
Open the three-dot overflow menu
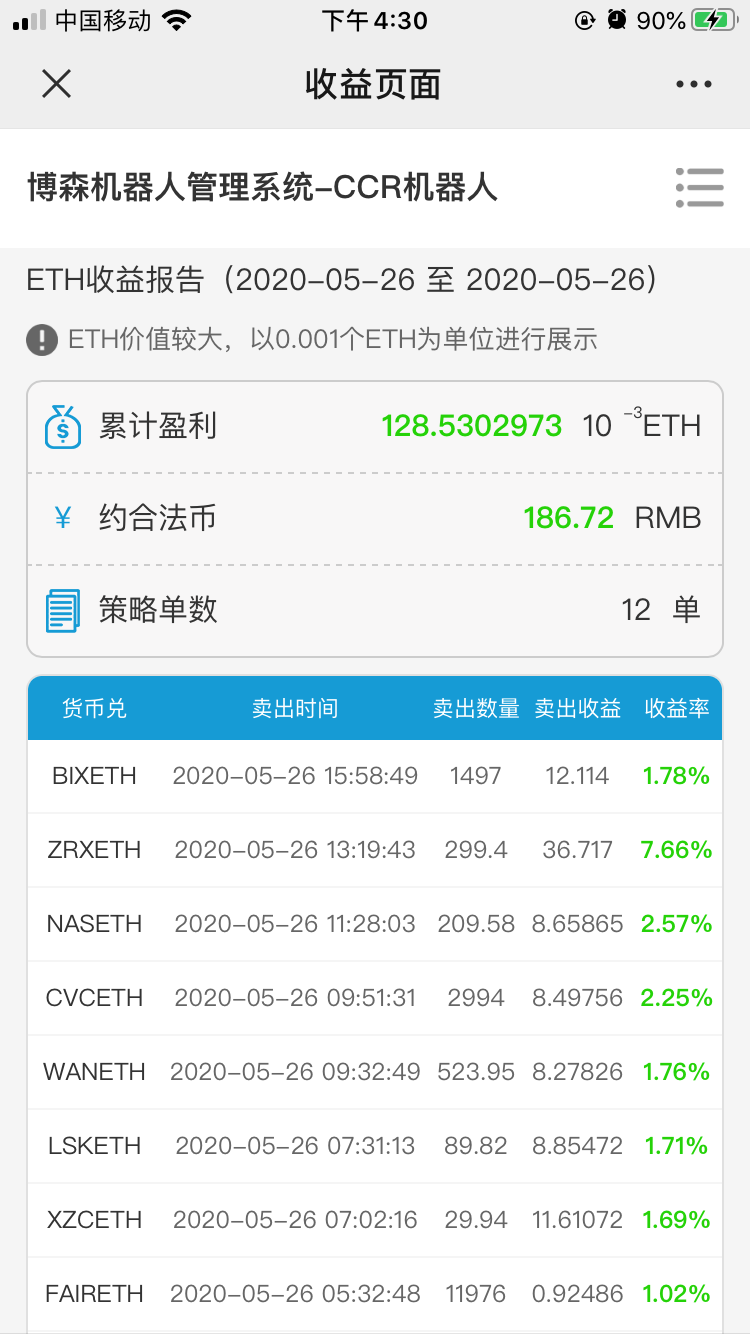click(693, 85)
